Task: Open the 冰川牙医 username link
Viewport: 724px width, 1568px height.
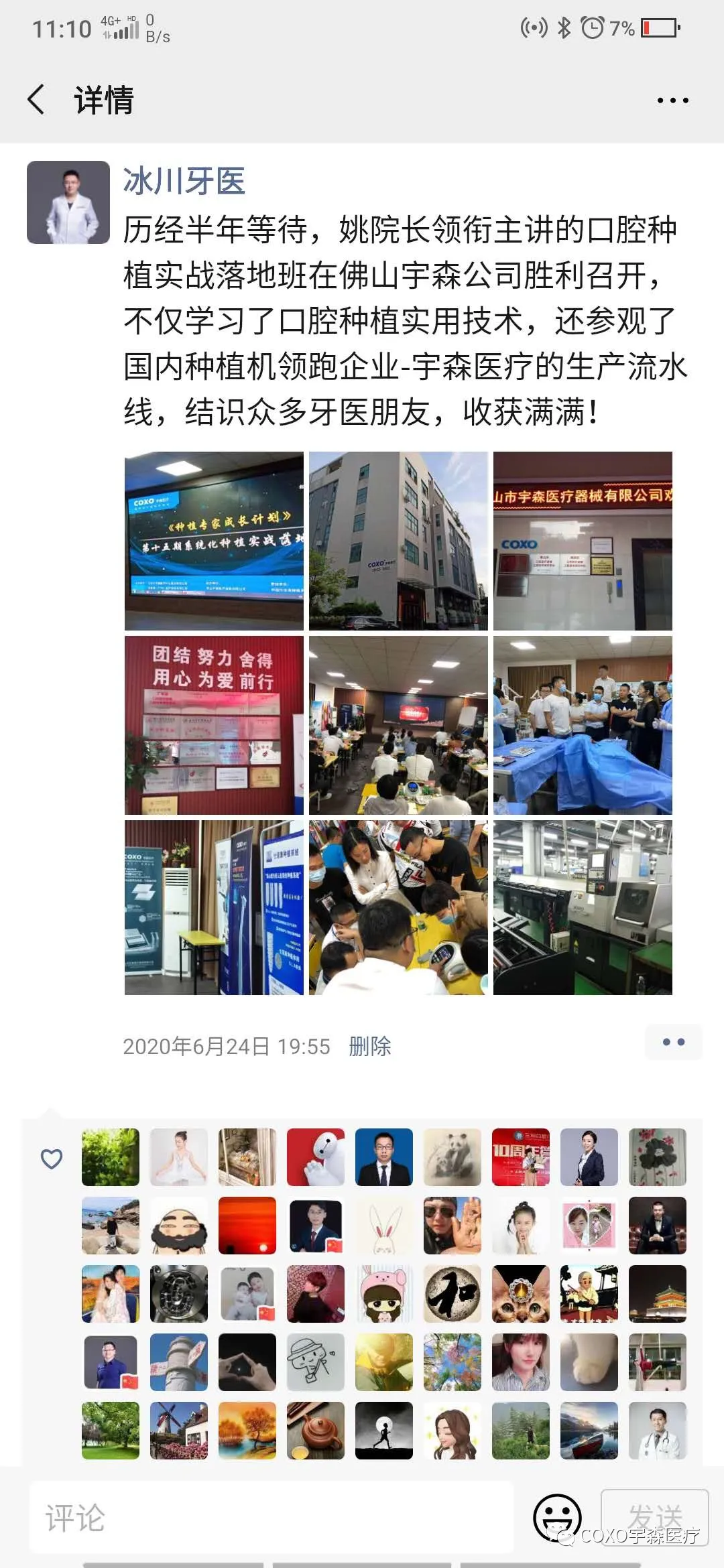Action: [x=184, y=181]
